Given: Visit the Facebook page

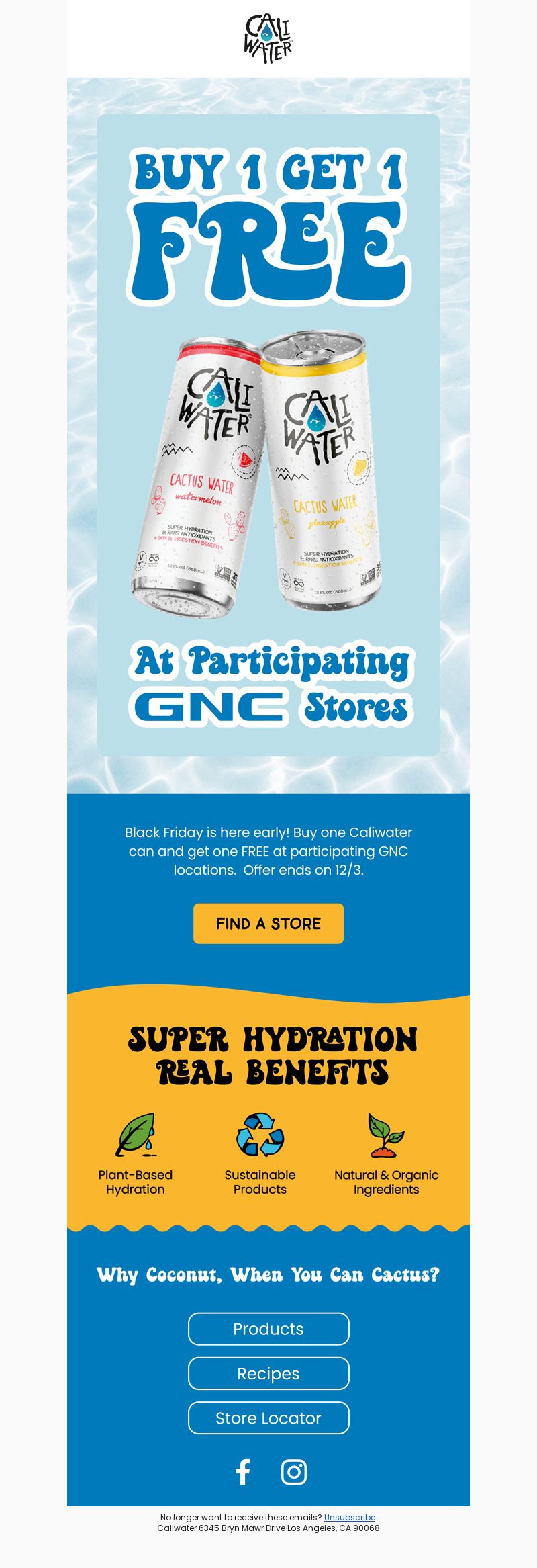Looking at the screenshot, I should point(243,1471).
